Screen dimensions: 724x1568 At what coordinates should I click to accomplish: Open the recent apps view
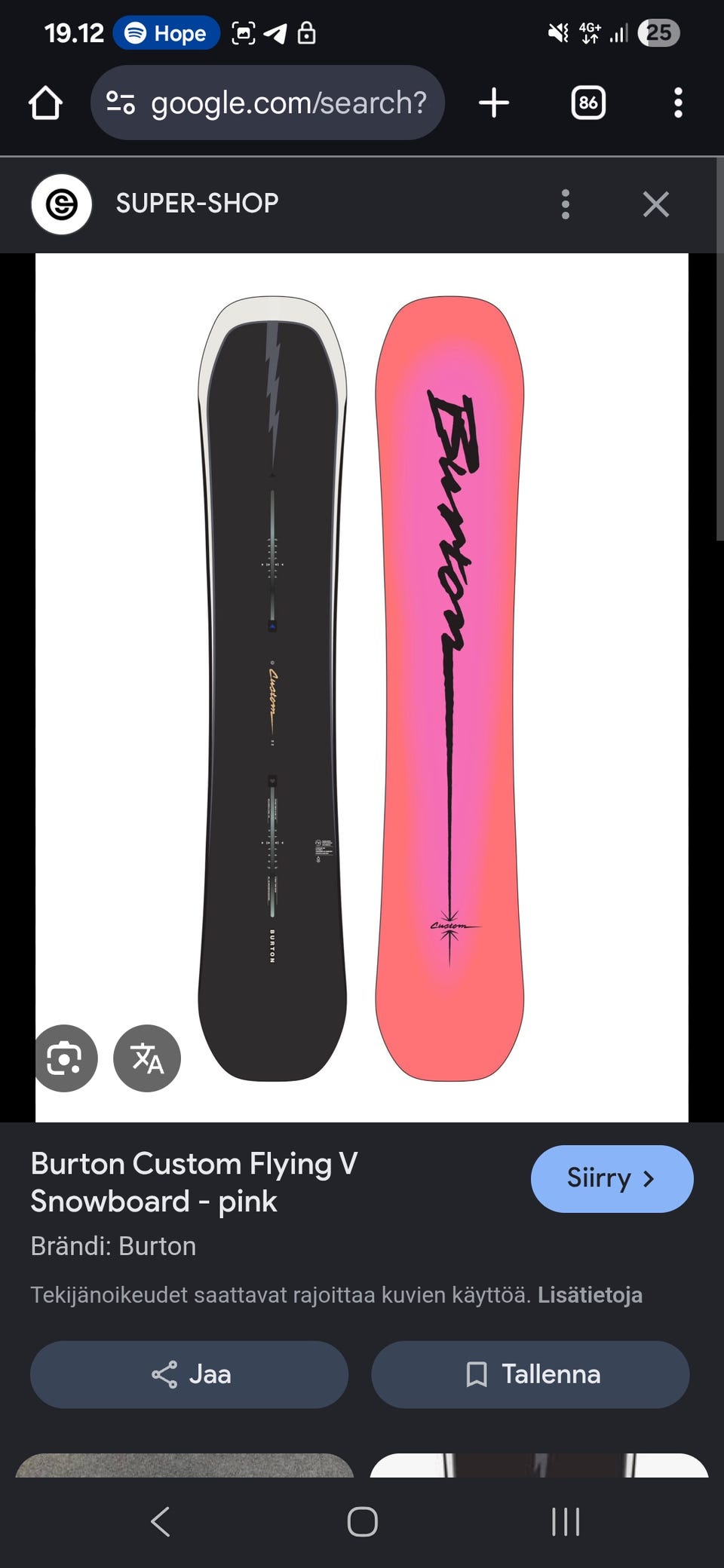click(x=565, y=1521)
